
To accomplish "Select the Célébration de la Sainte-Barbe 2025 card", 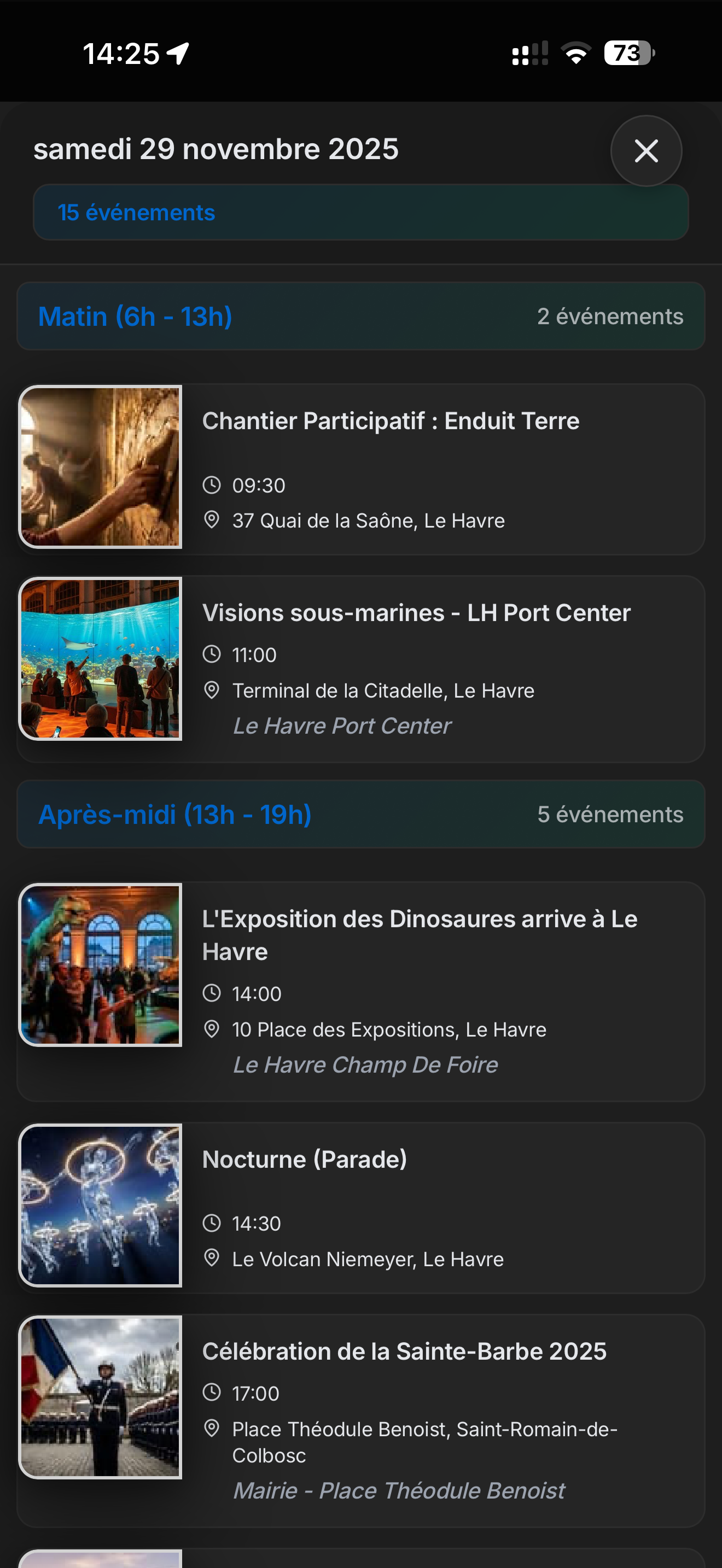I will click(361, 1421).
